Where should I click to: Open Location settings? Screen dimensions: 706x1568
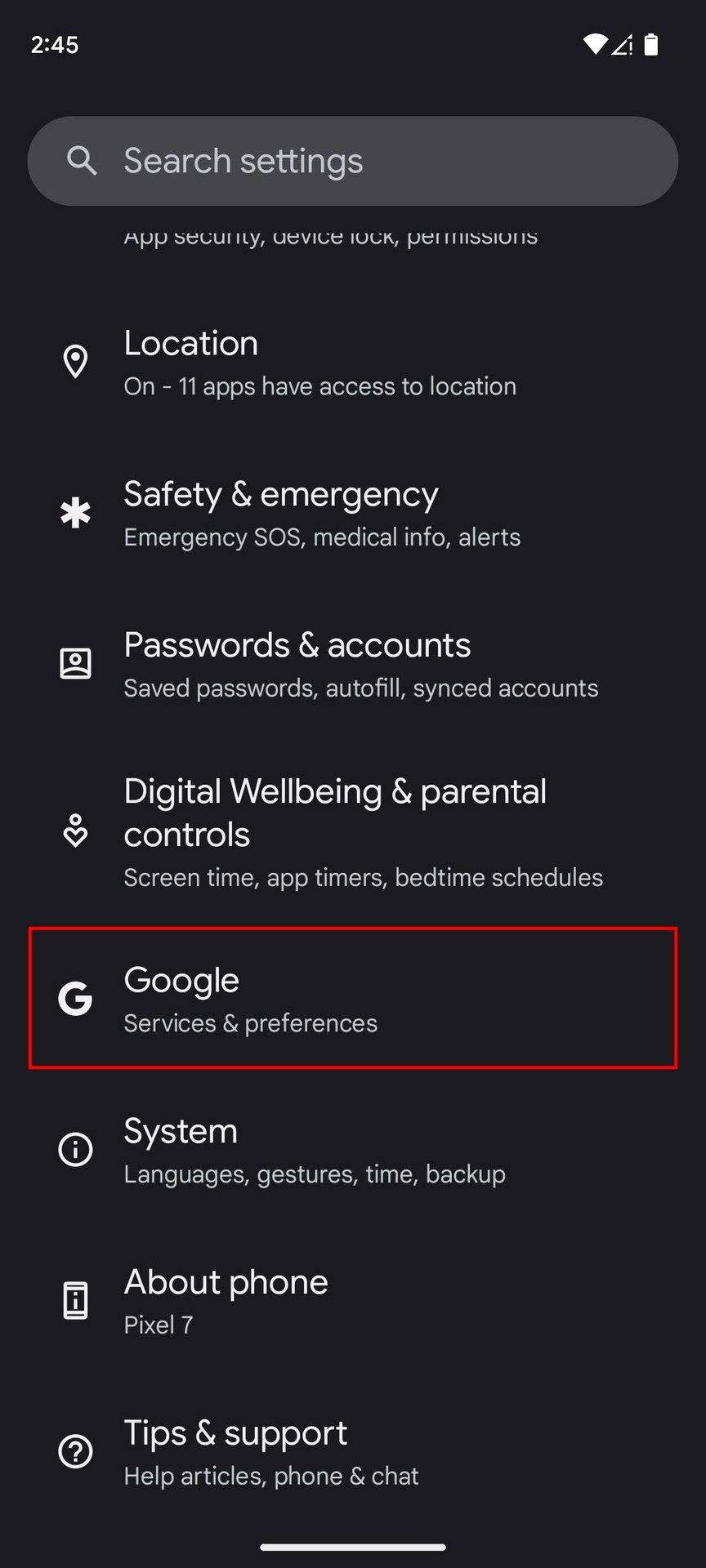(x=353, y=363)
